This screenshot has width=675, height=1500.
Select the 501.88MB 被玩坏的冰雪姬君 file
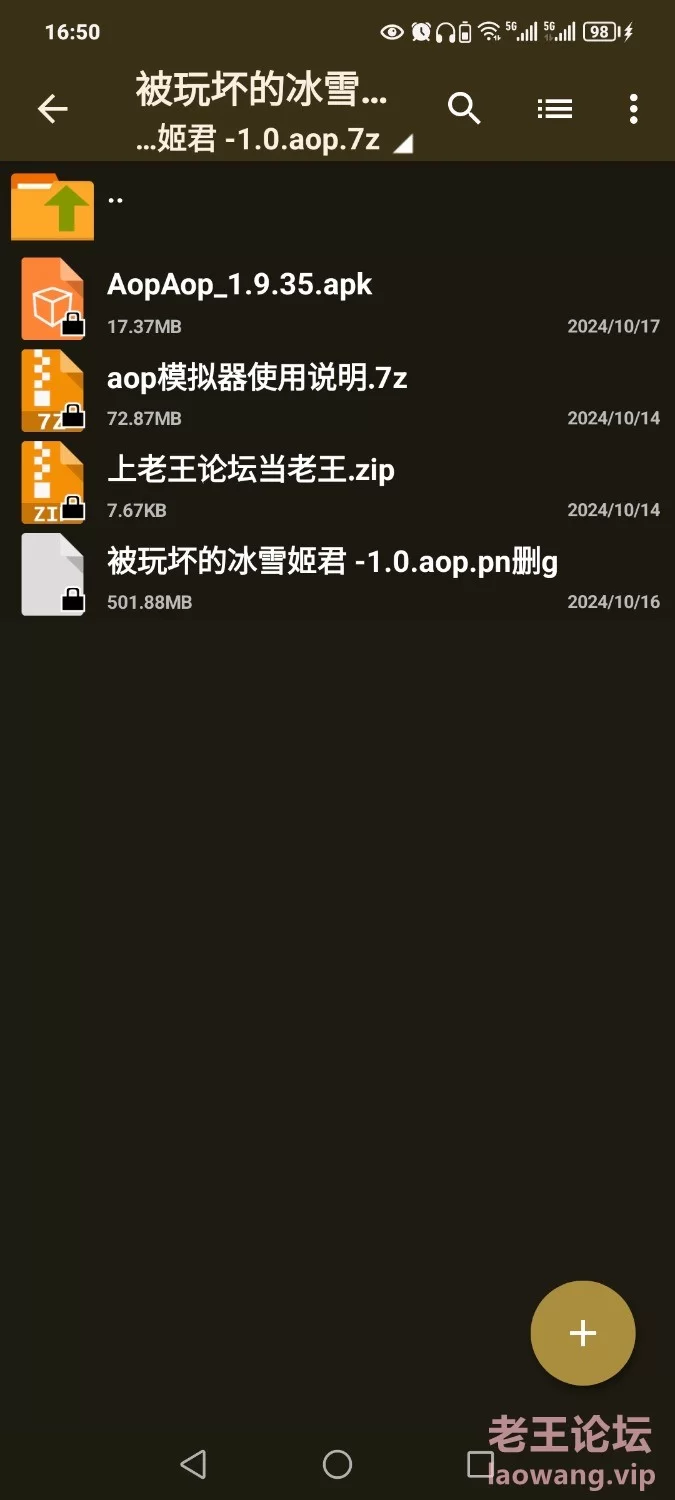[x=337, y=574]
